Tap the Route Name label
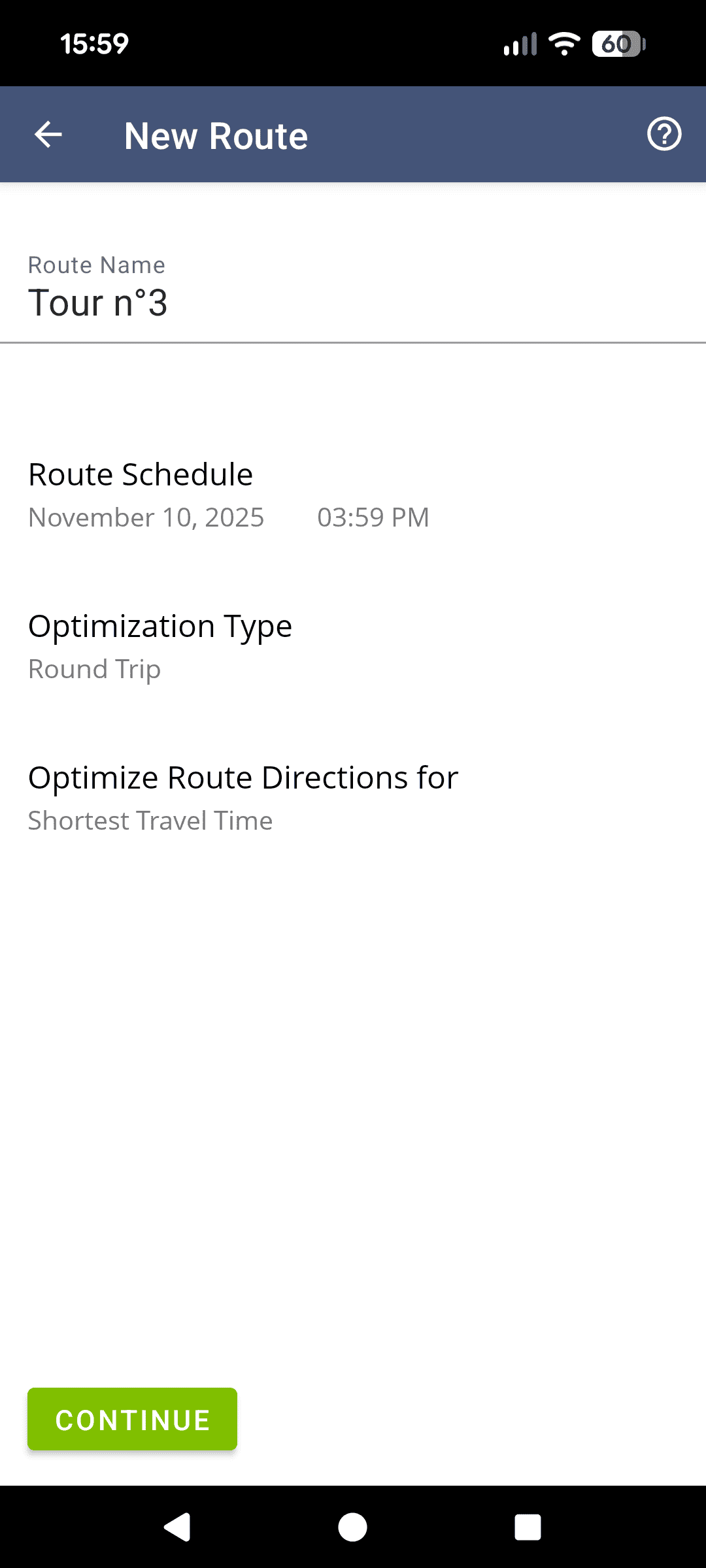 95,265
